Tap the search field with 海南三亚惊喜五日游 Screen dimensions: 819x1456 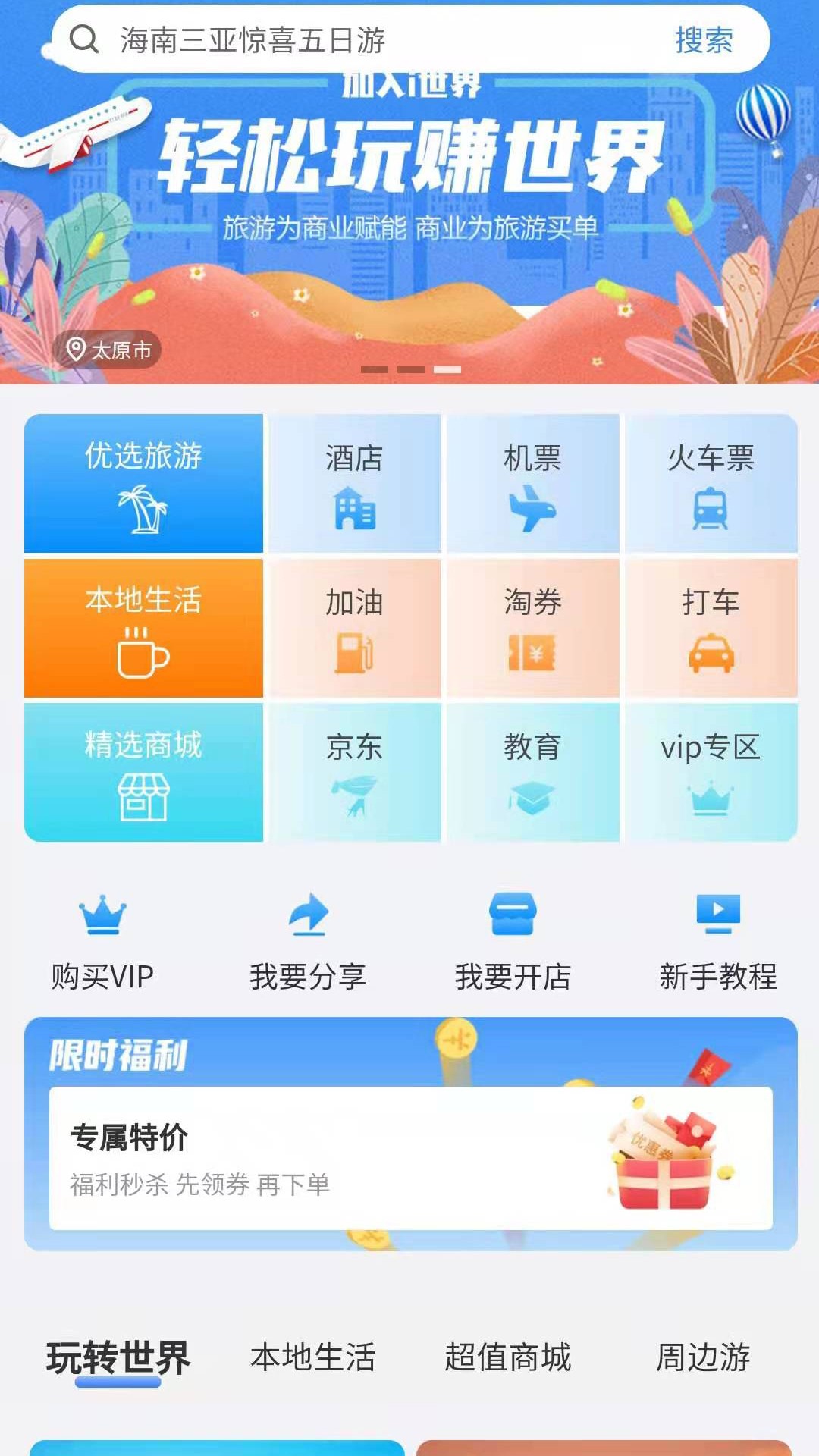coord(364,39)
